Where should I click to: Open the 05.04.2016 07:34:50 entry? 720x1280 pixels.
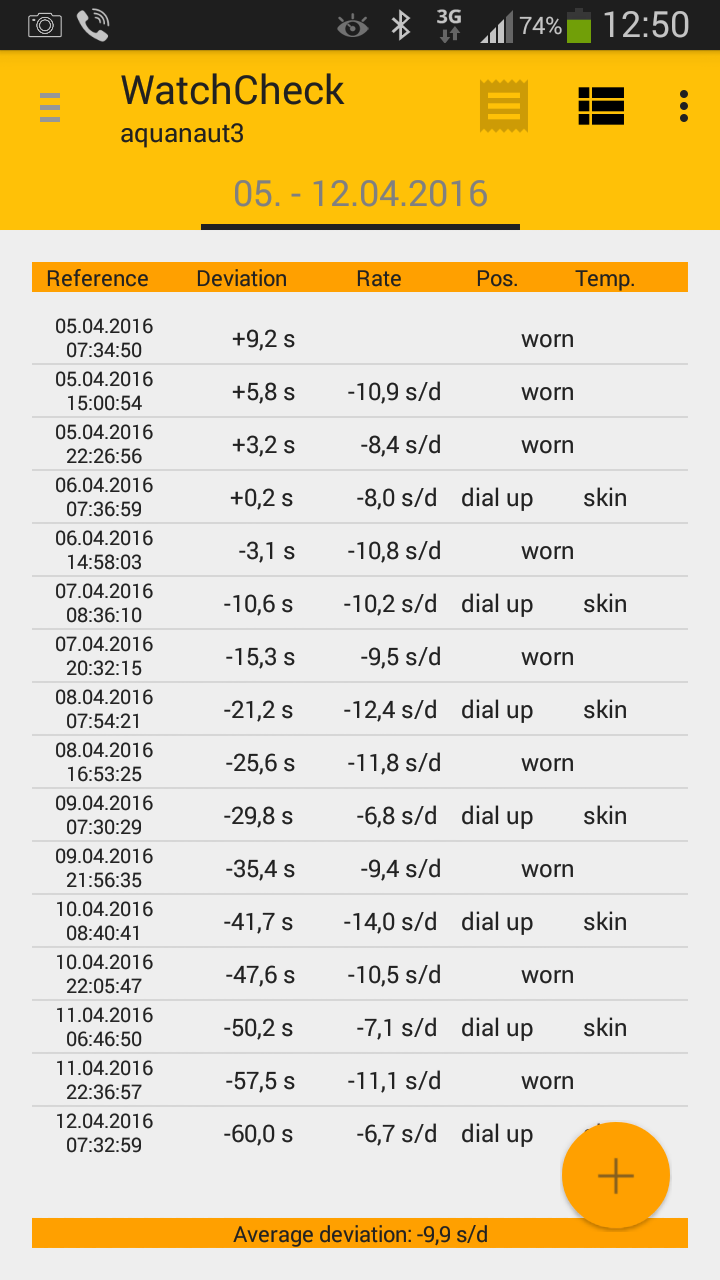click(x=360, y=338)
